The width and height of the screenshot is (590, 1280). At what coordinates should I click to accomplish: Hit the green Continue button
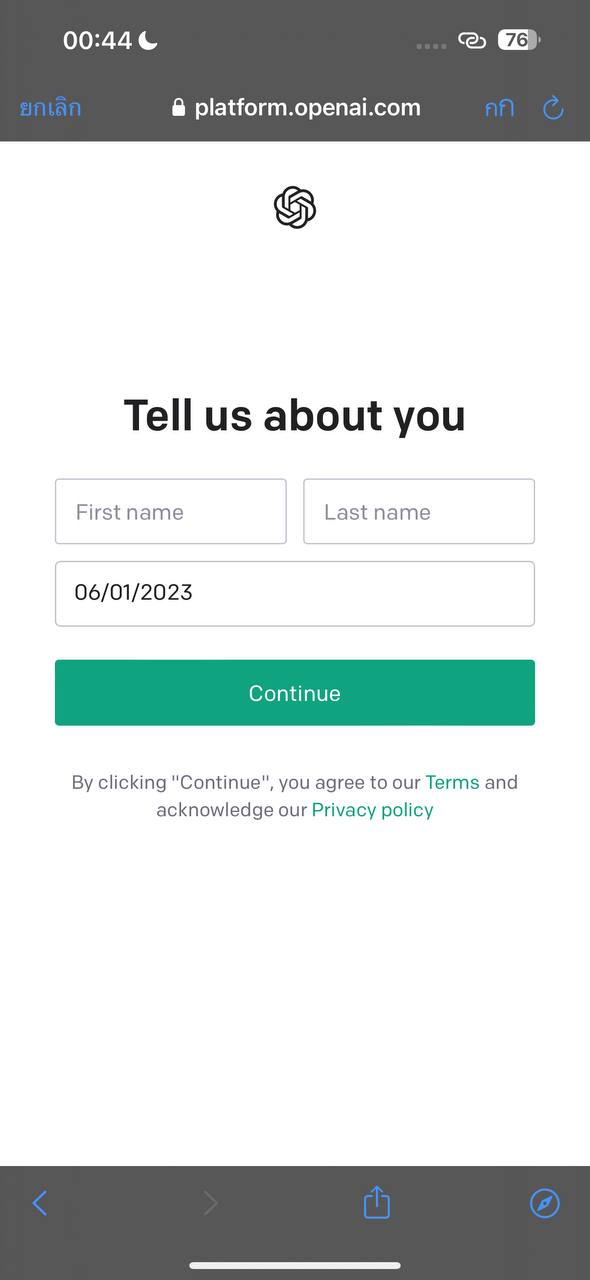(x=295, y=693)
